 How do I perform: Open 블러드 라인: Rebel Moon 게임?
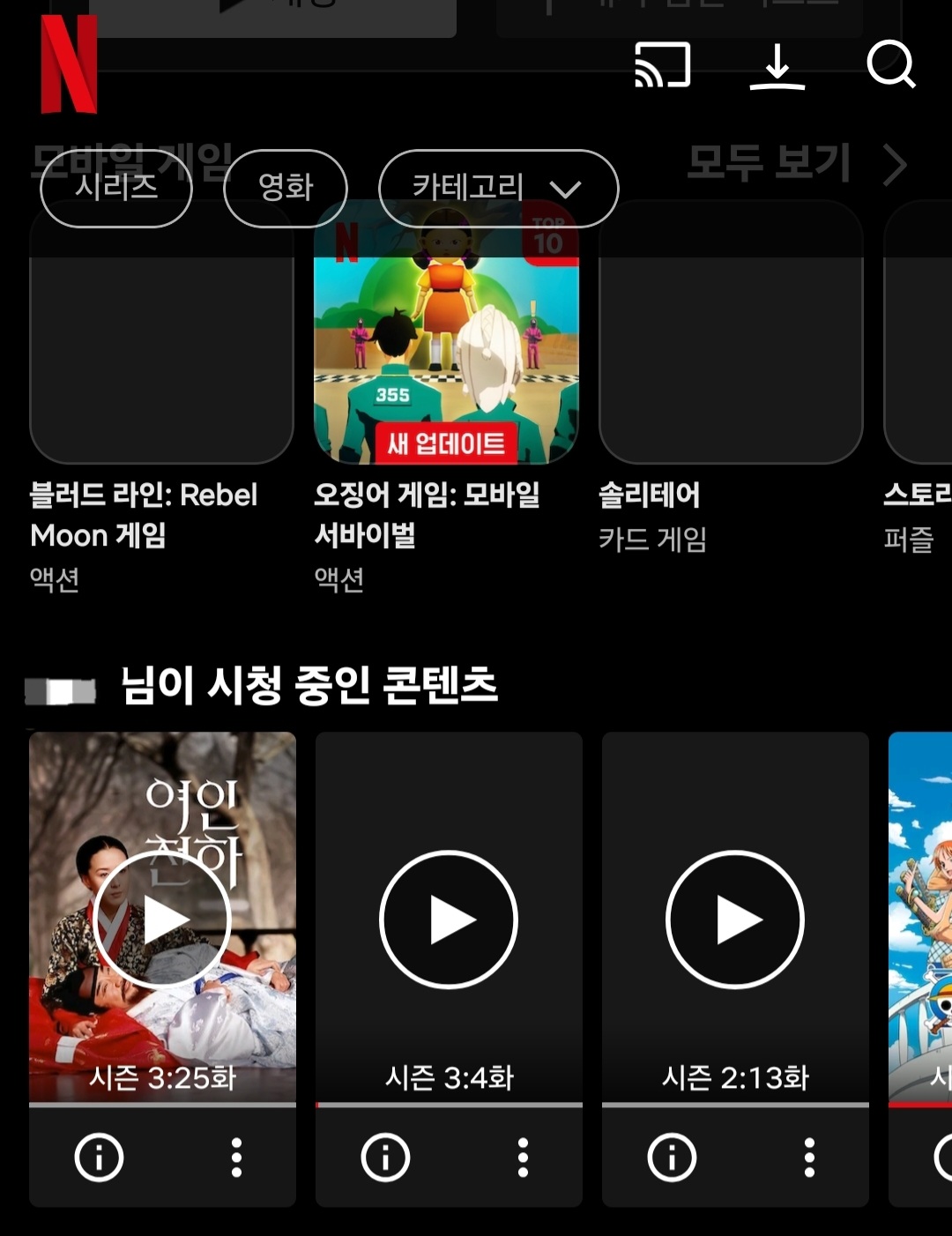click(x=161, y=353)
